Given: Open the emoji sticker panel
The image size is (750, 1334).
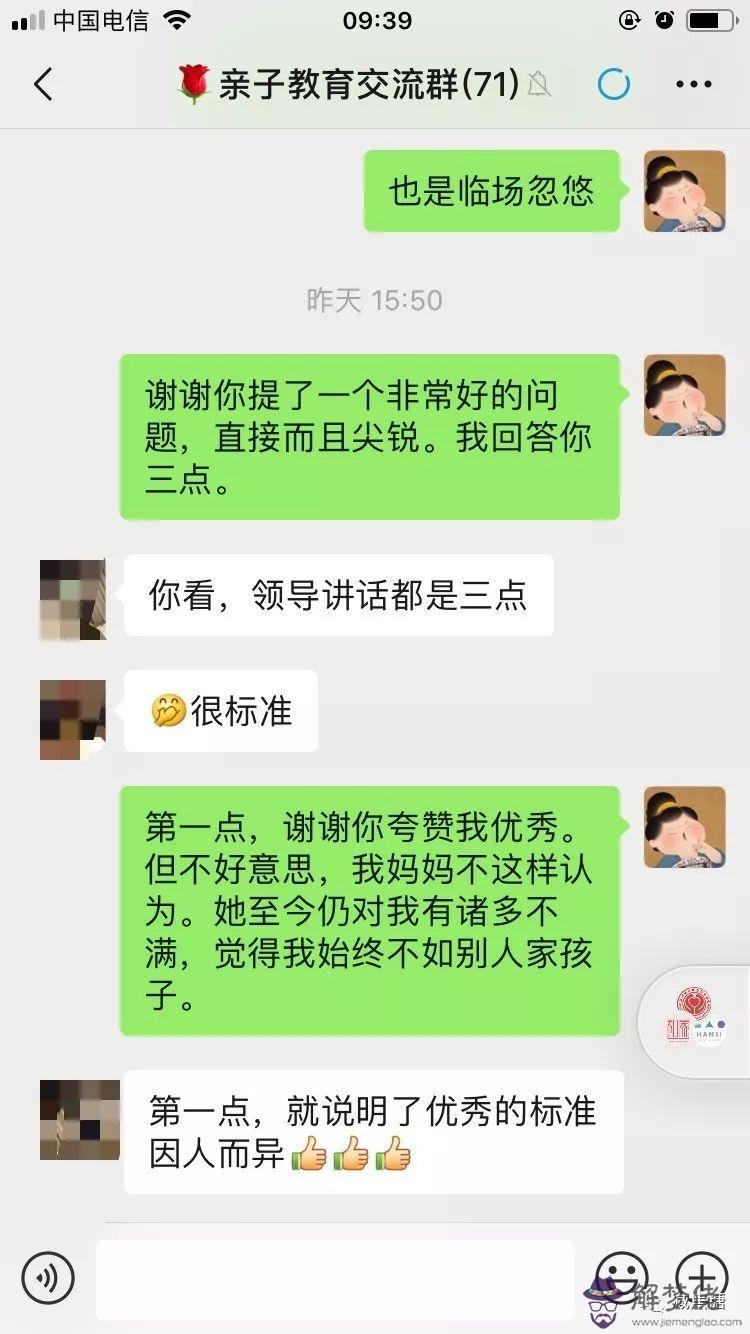Looking at the screenshot, I should pyautogui.click(x=621, y=1276).
